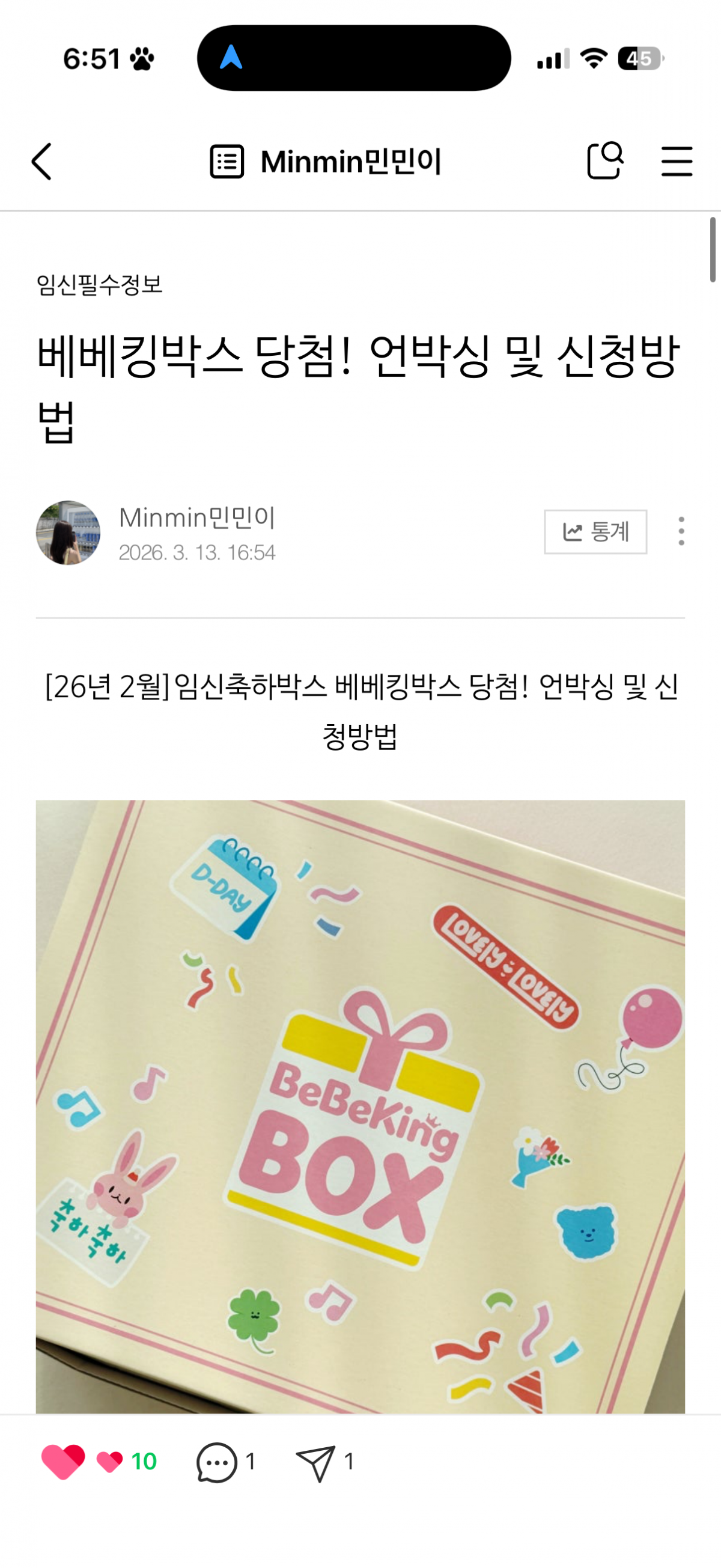Go back with the back arrow
Viewport: 721px width, 1568px height.
point(41,162)
